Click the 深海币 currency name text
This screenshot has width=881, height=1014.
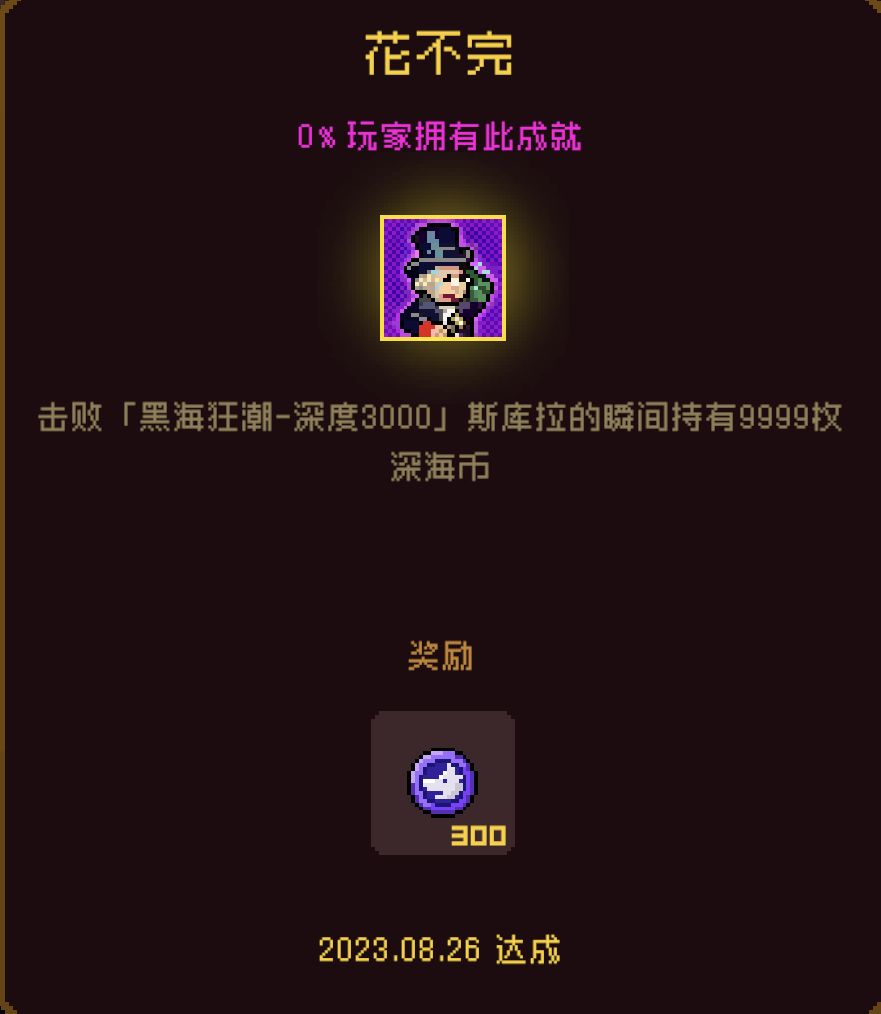tap(443, 466)
